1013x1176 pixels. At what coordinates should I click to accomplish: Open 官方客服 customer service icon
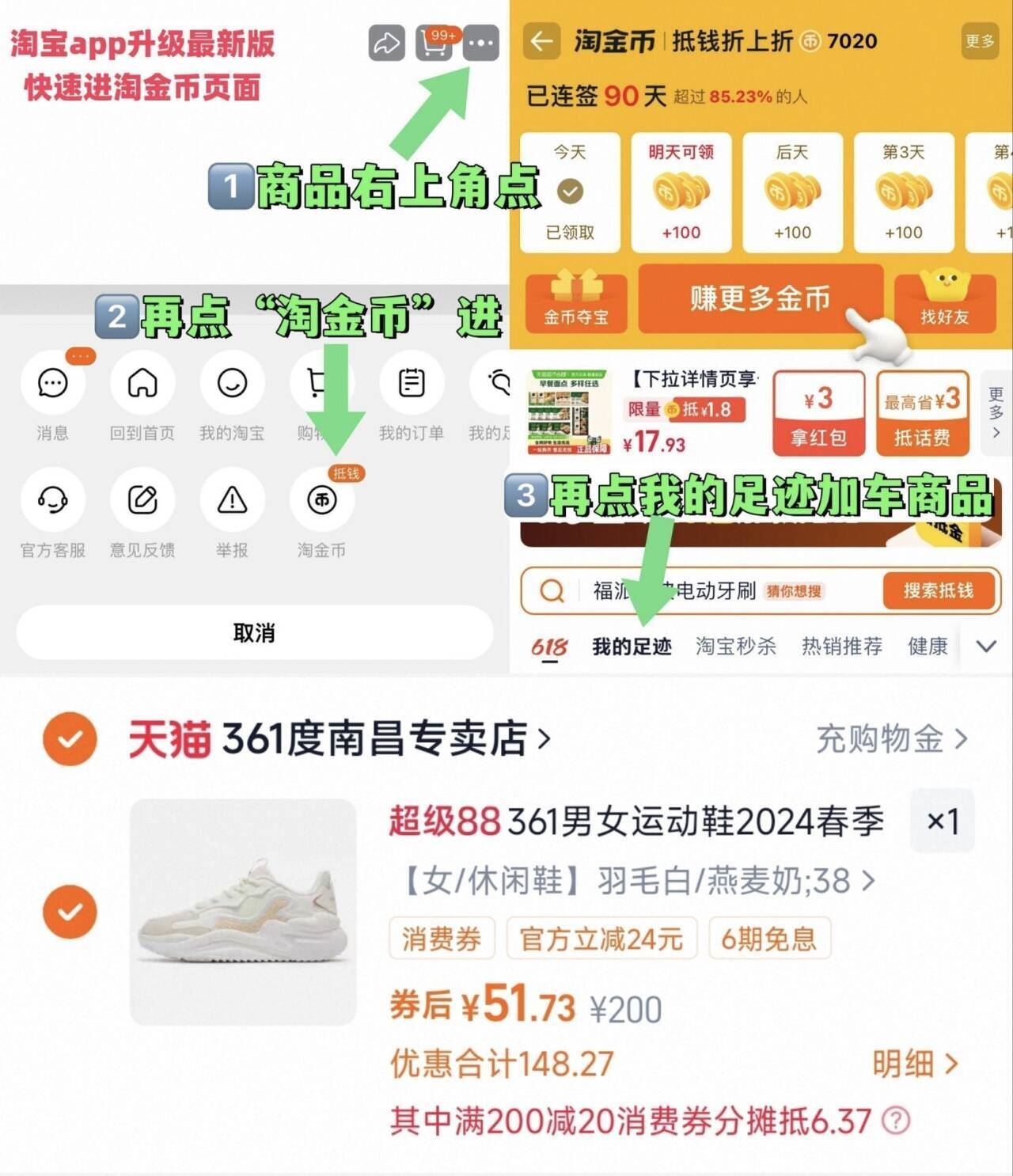coord(52,500)
